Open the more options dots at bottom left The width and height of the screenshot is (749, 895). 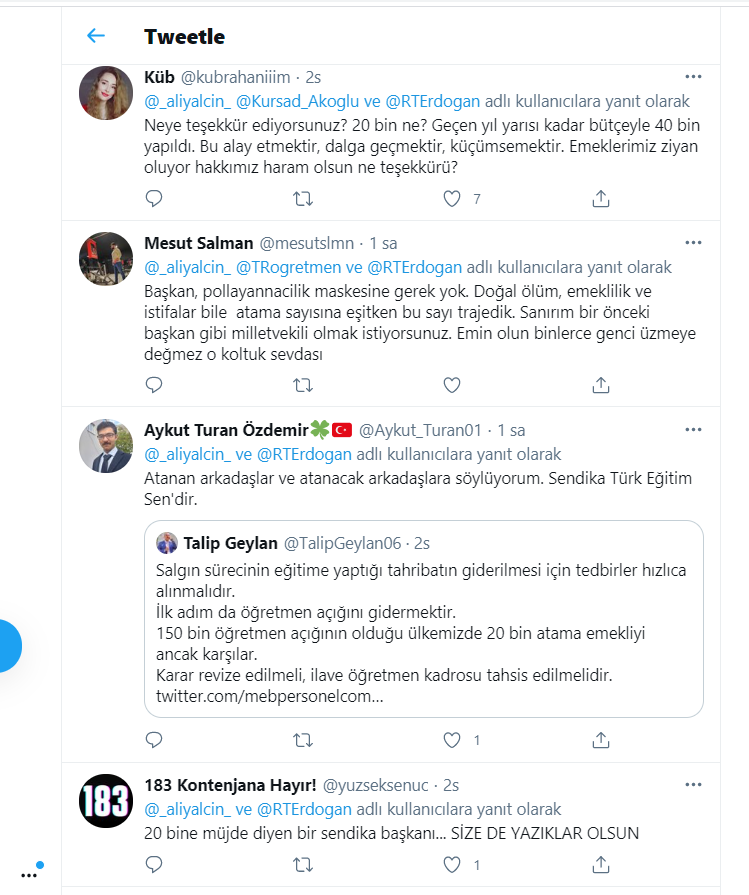(28, 875)
